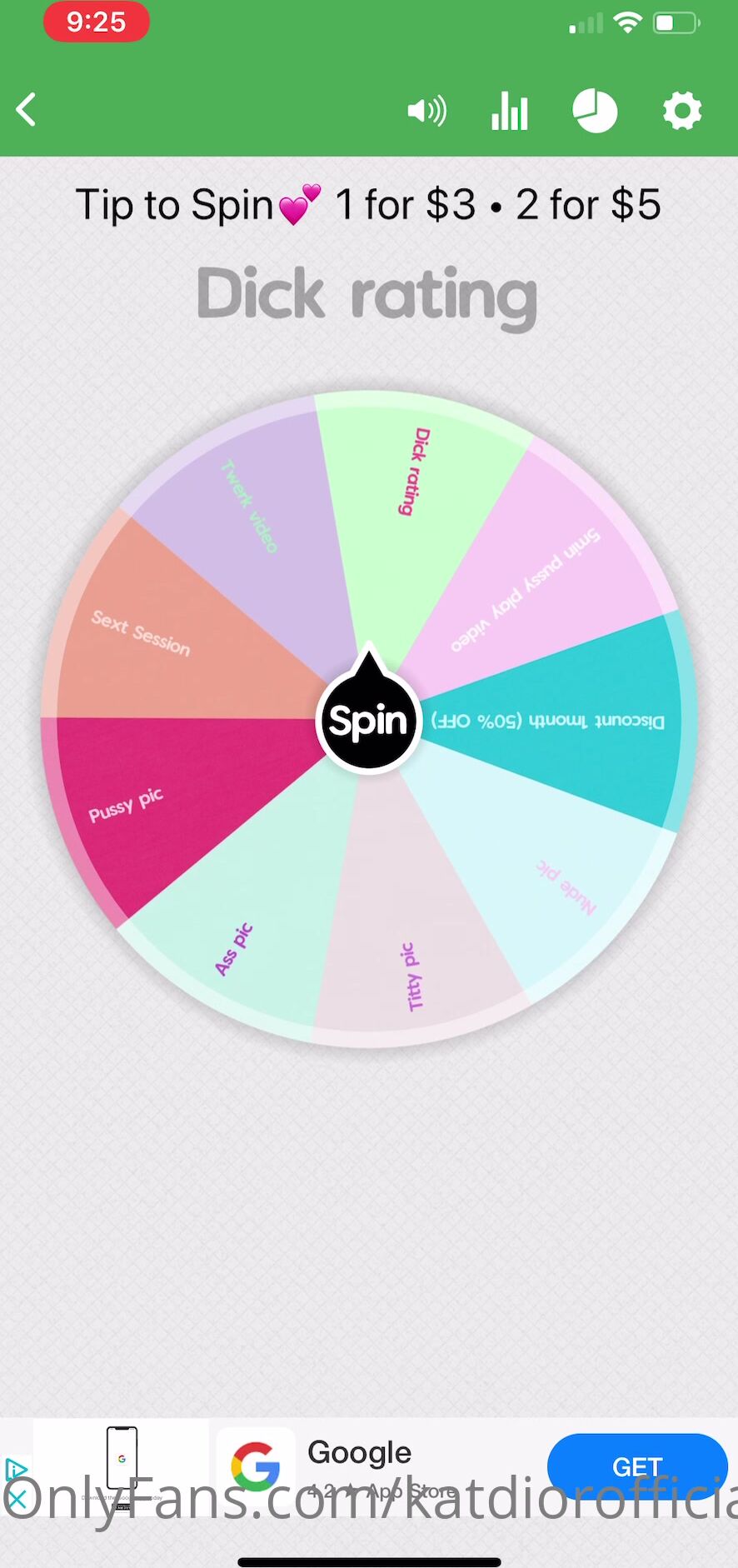Open the settings gear
The width and height of the screenshot is (738, 1568).
[681, 111]
